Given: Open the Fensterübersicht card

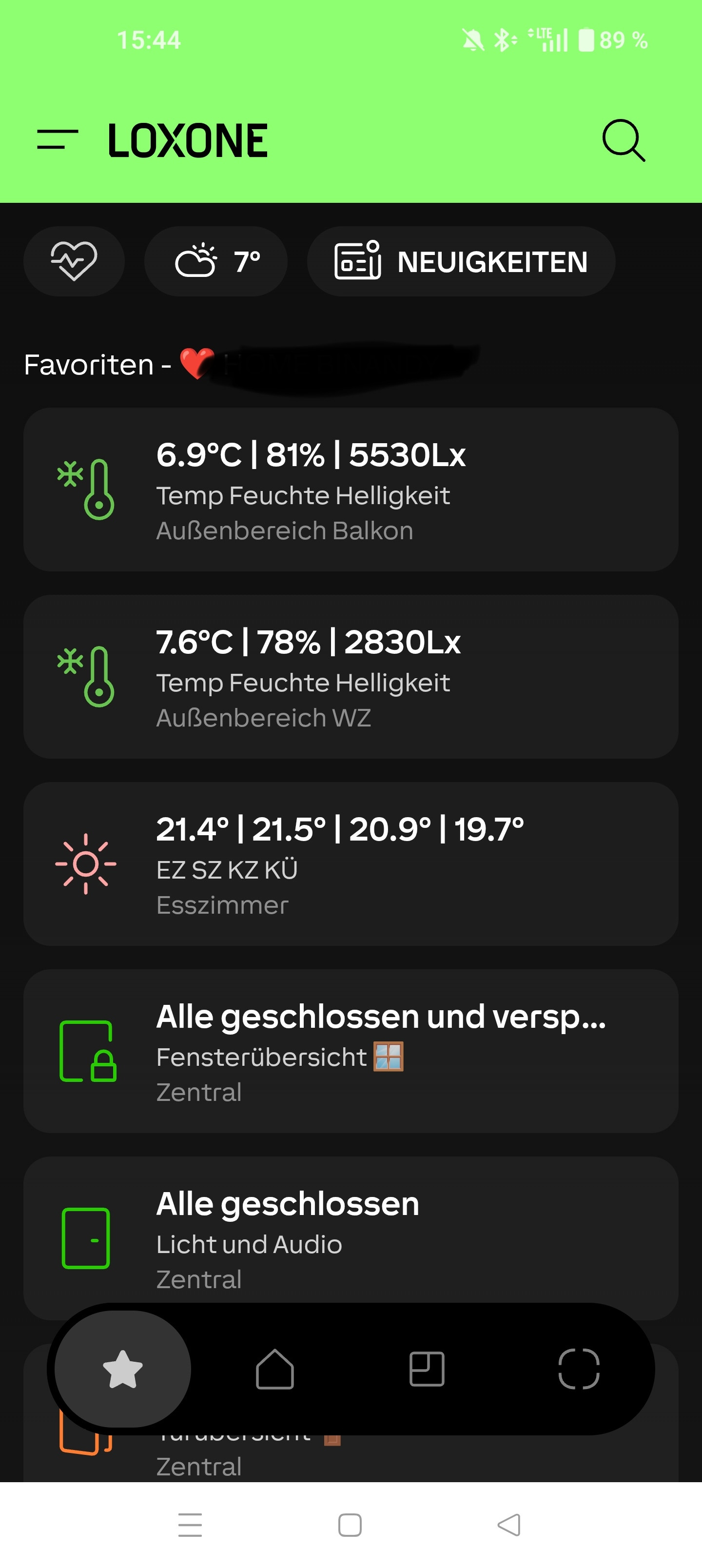Looking at the screenshot, I should (x=351, y=1051).
